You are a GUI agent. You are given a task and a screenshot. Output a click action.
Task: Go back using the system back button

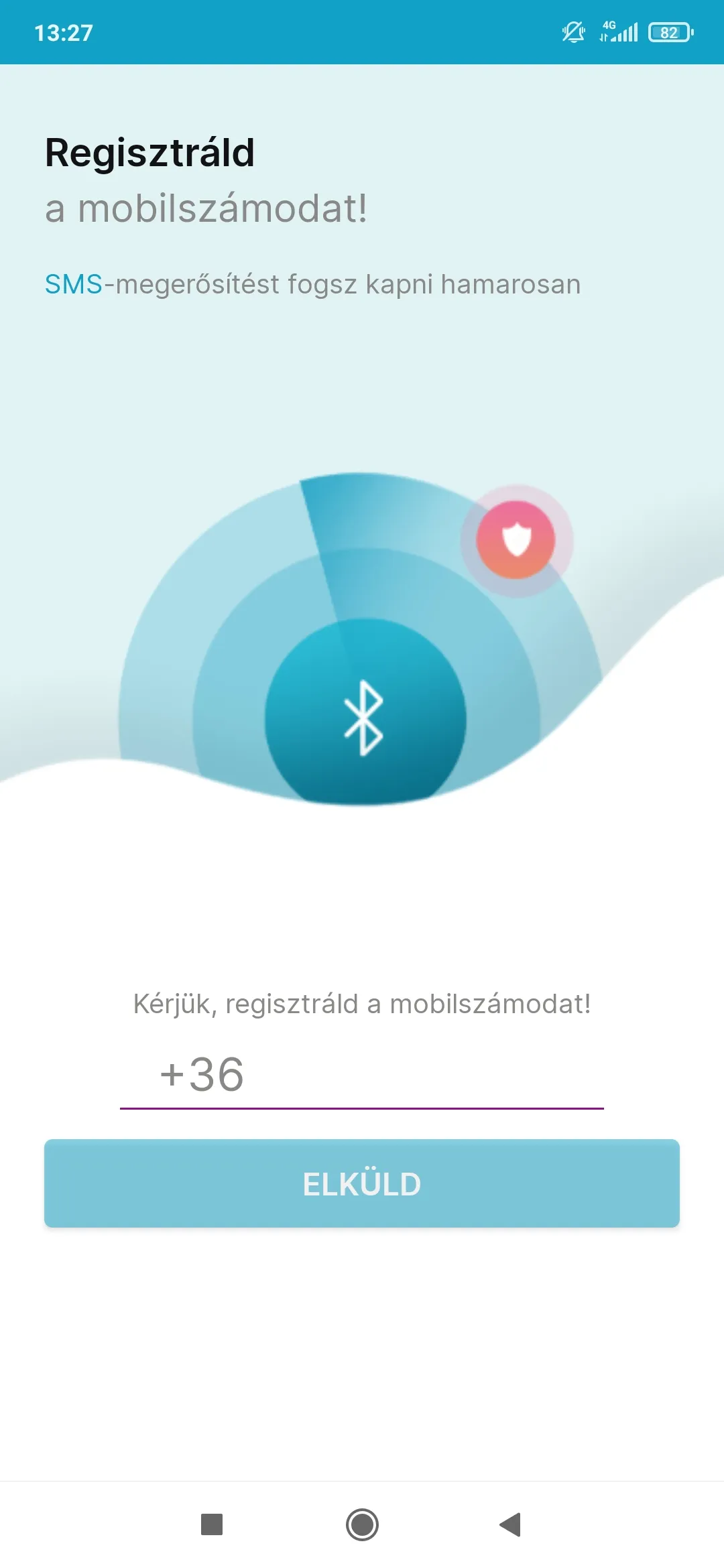coord(511,1524)
